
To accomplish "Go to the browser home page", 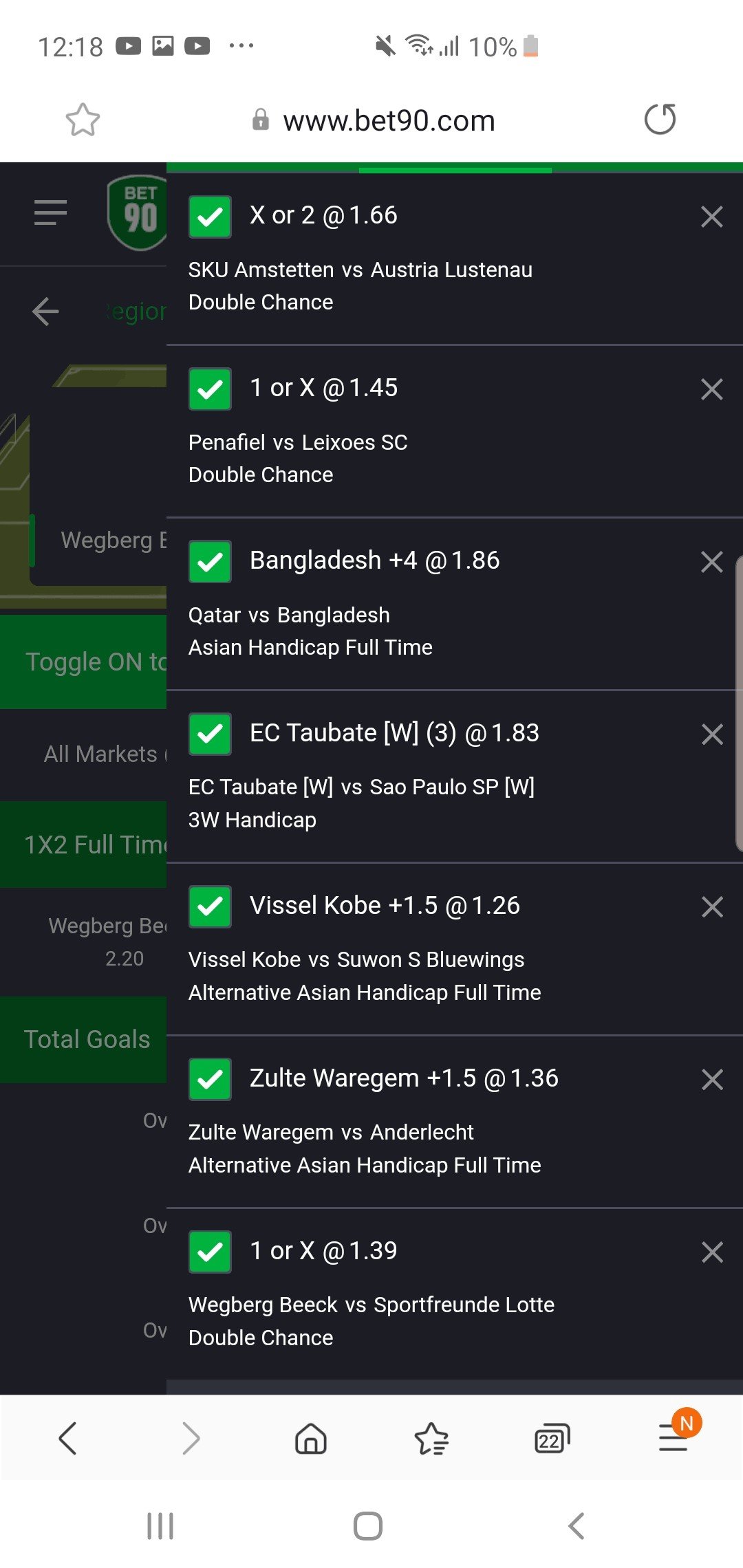I will [310, 1439].
